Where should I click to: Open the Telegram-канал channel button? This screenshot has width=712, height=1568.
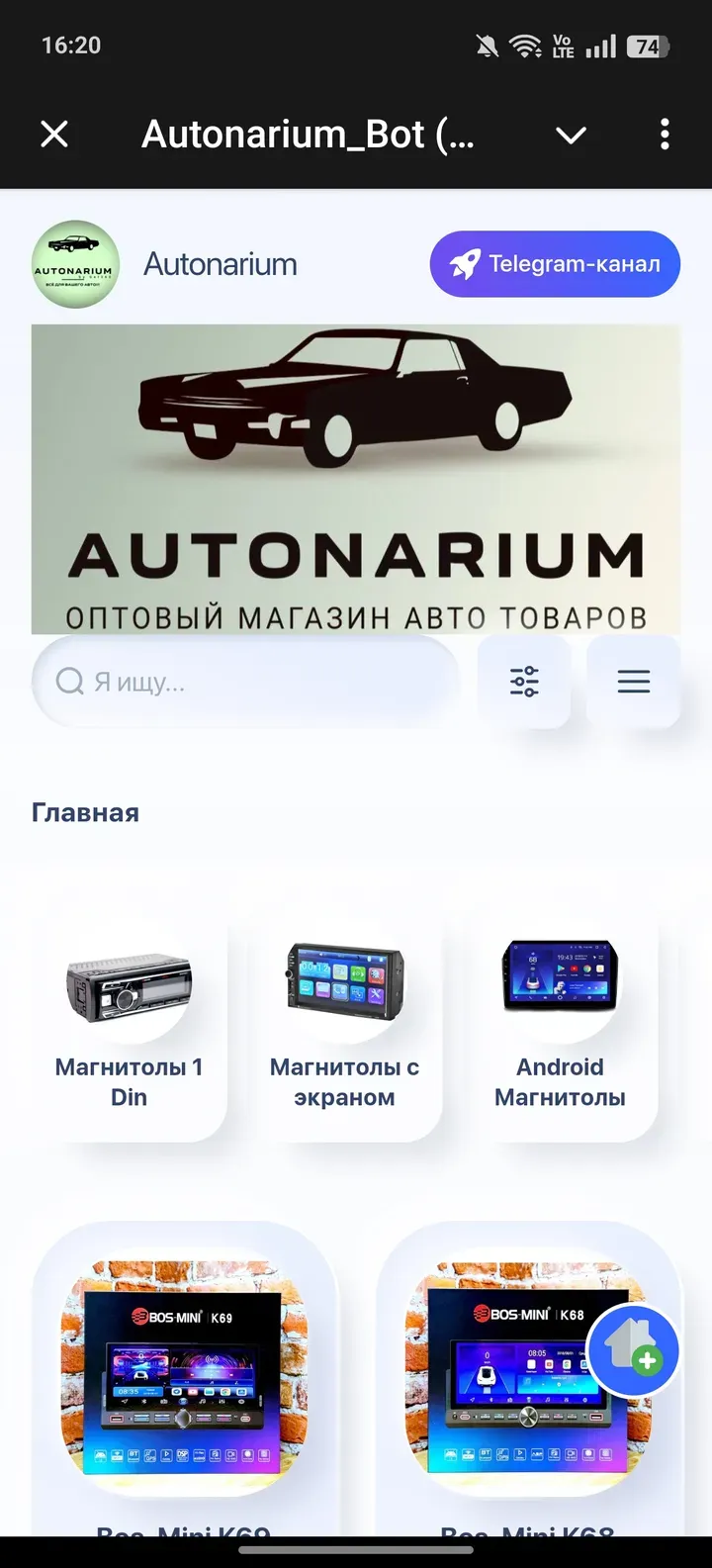click(x=554, y=263)
